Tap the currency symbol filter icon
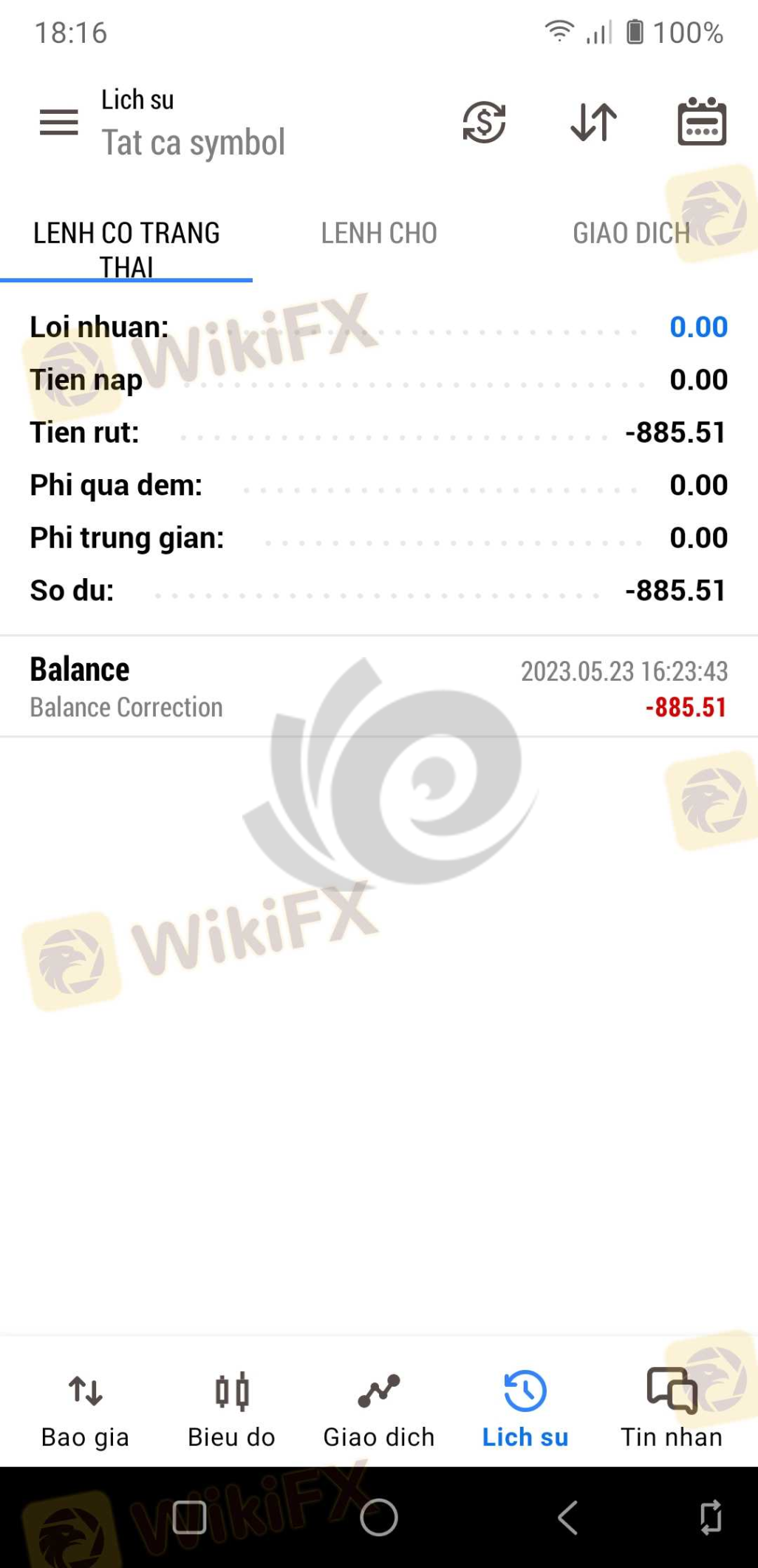 coord(484,122)
